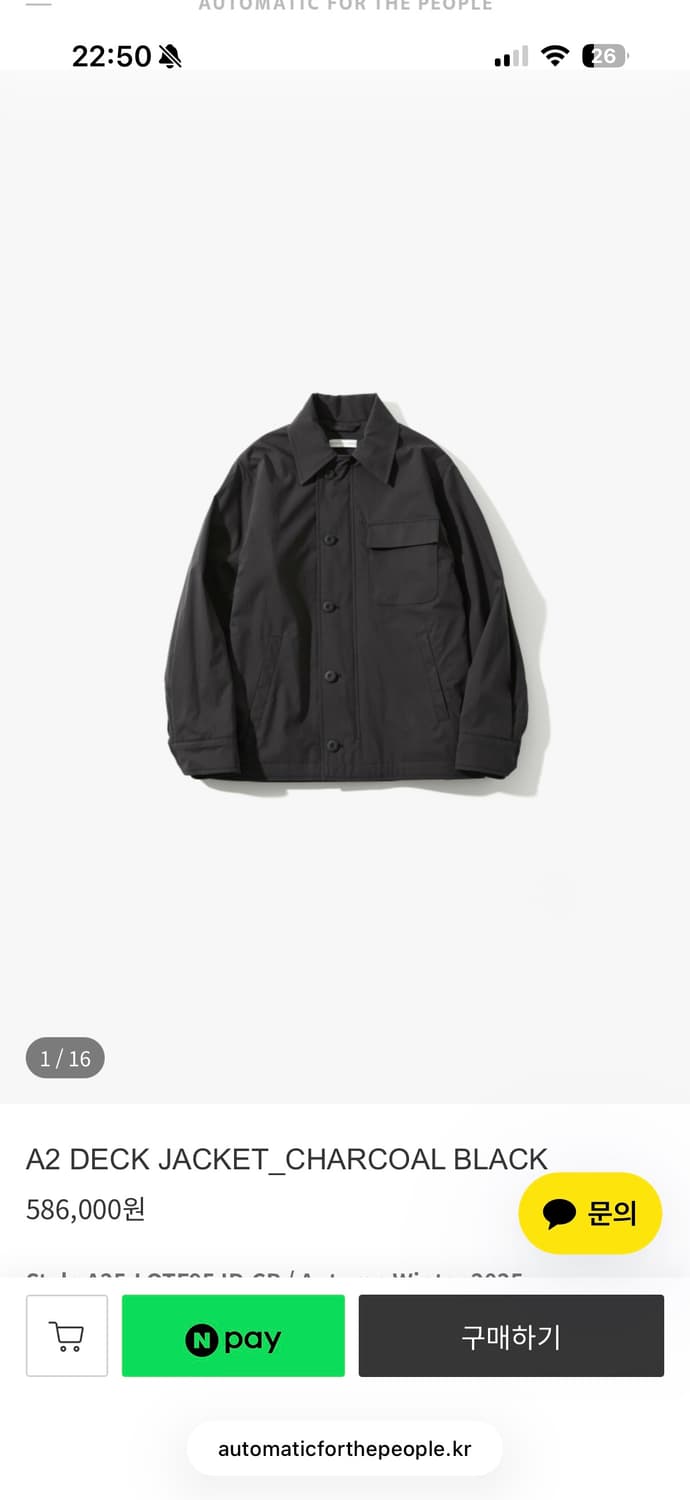Open the yellow 문의 inquiry chat
This screenshot has height=1500, width=690.
point(590,1213)
